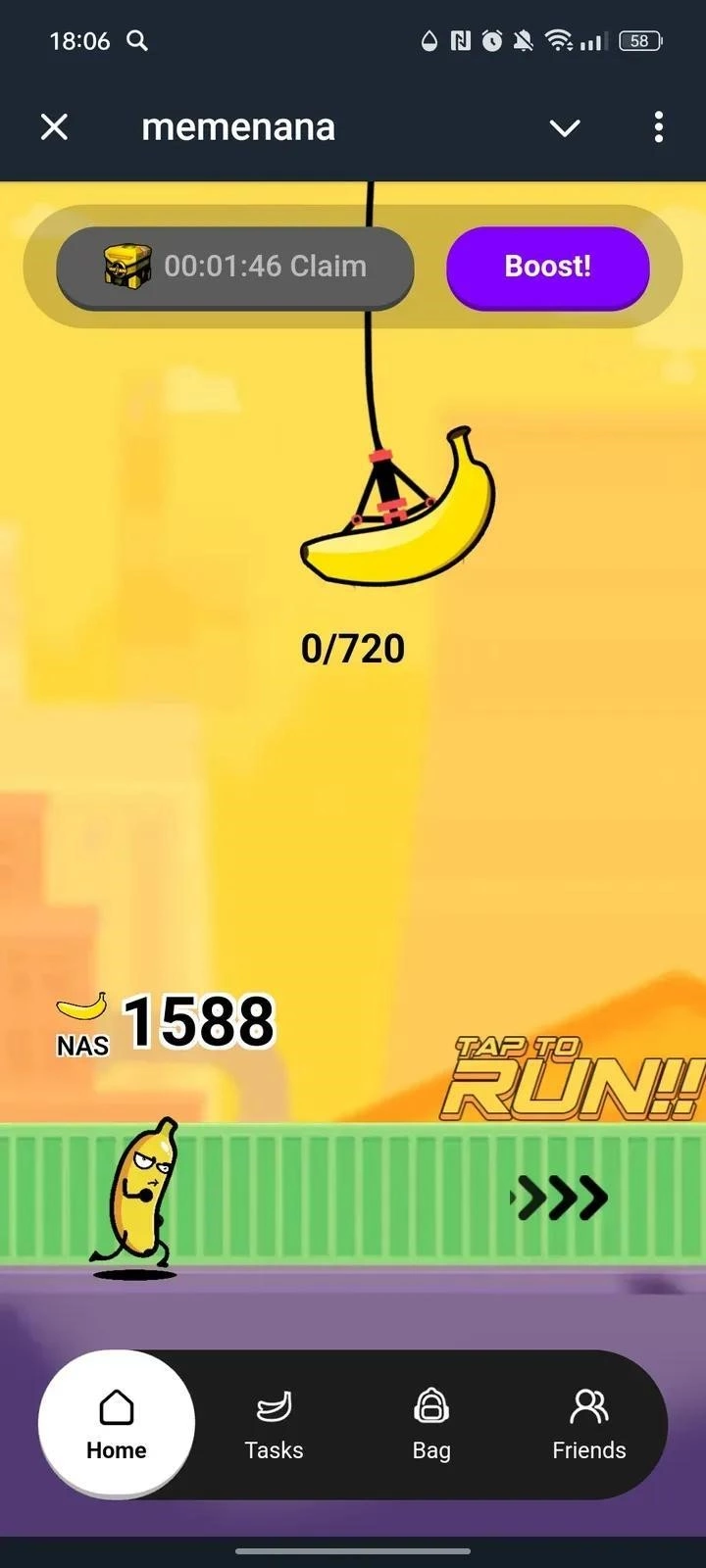The image size is (706, 1568).
Task: Switch to the Tasks tab
Action: pyautogui.click(x=274, y=1424)
